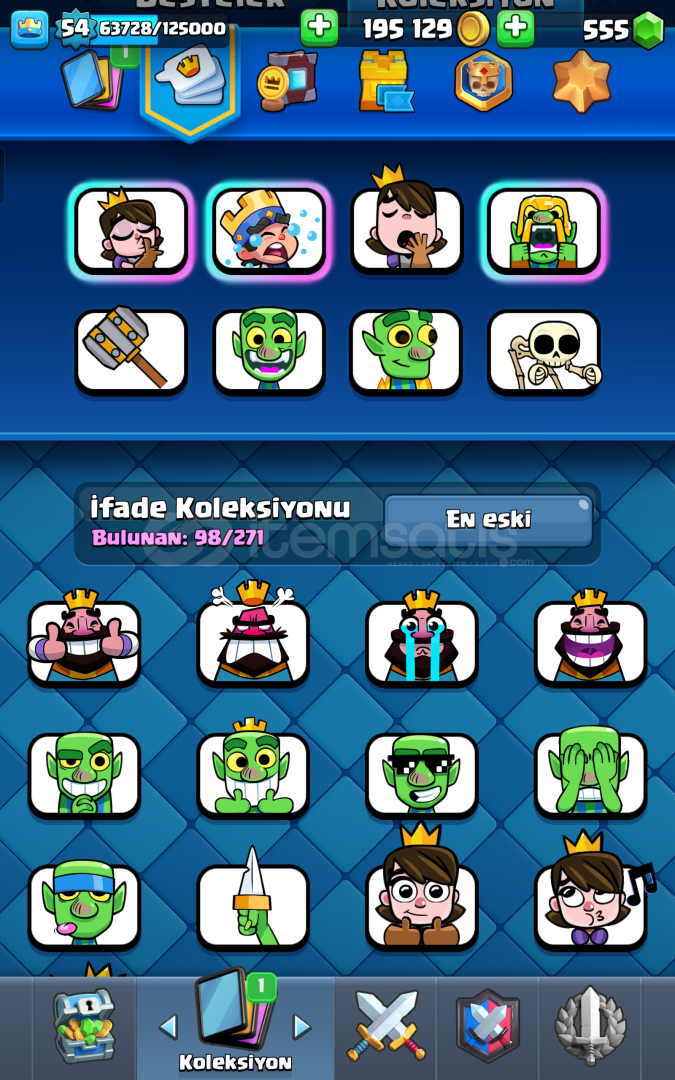Tap the skeleton emote in the deck
675x1080 pixels.
click(544, 350)
